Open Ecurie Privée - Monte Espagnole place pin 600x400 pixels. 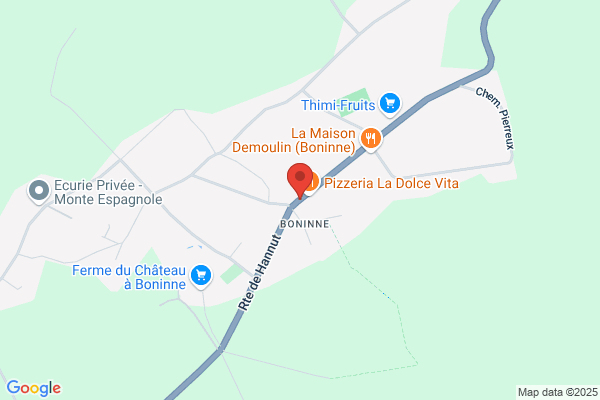39,191
